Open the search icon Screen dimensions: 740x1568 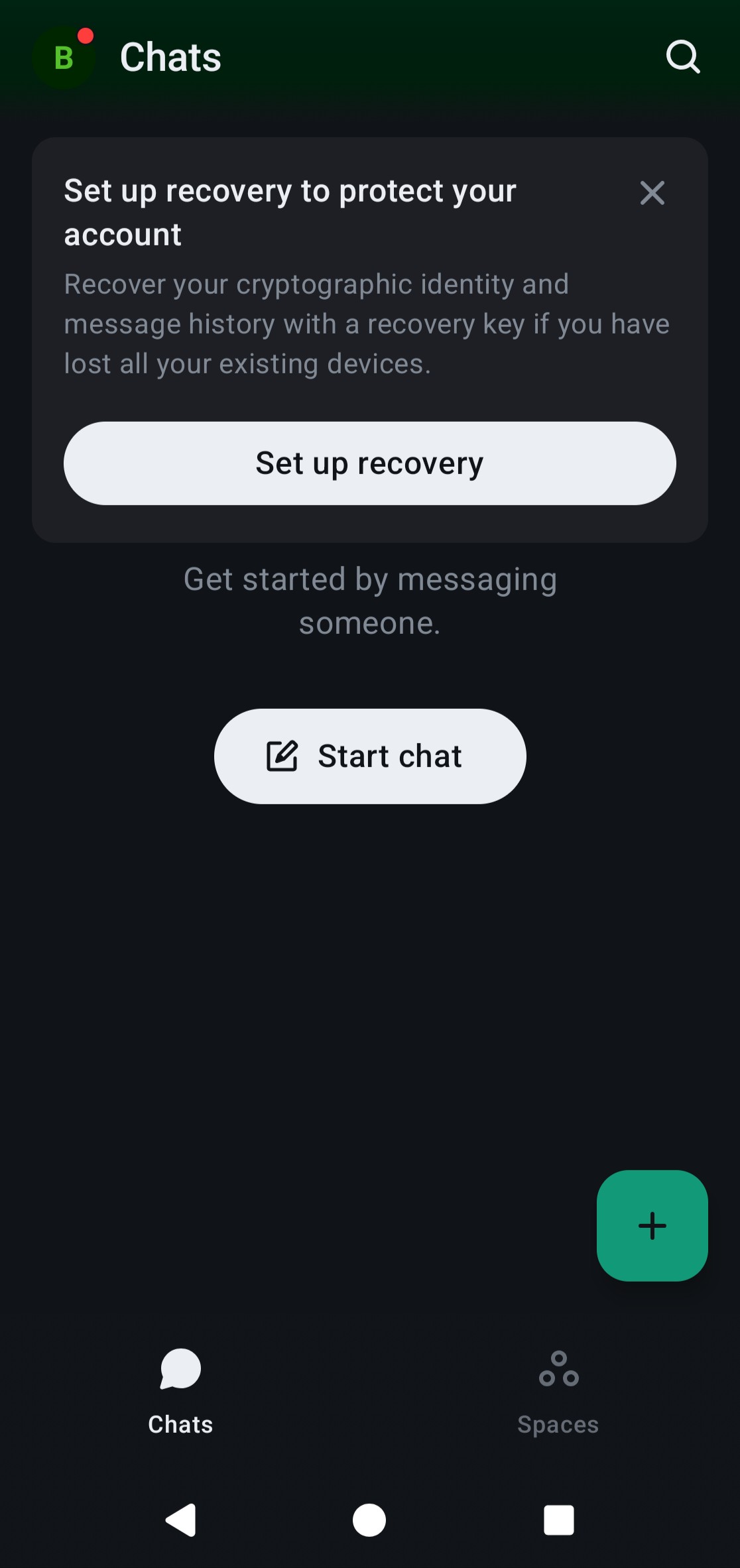point(682,57)
